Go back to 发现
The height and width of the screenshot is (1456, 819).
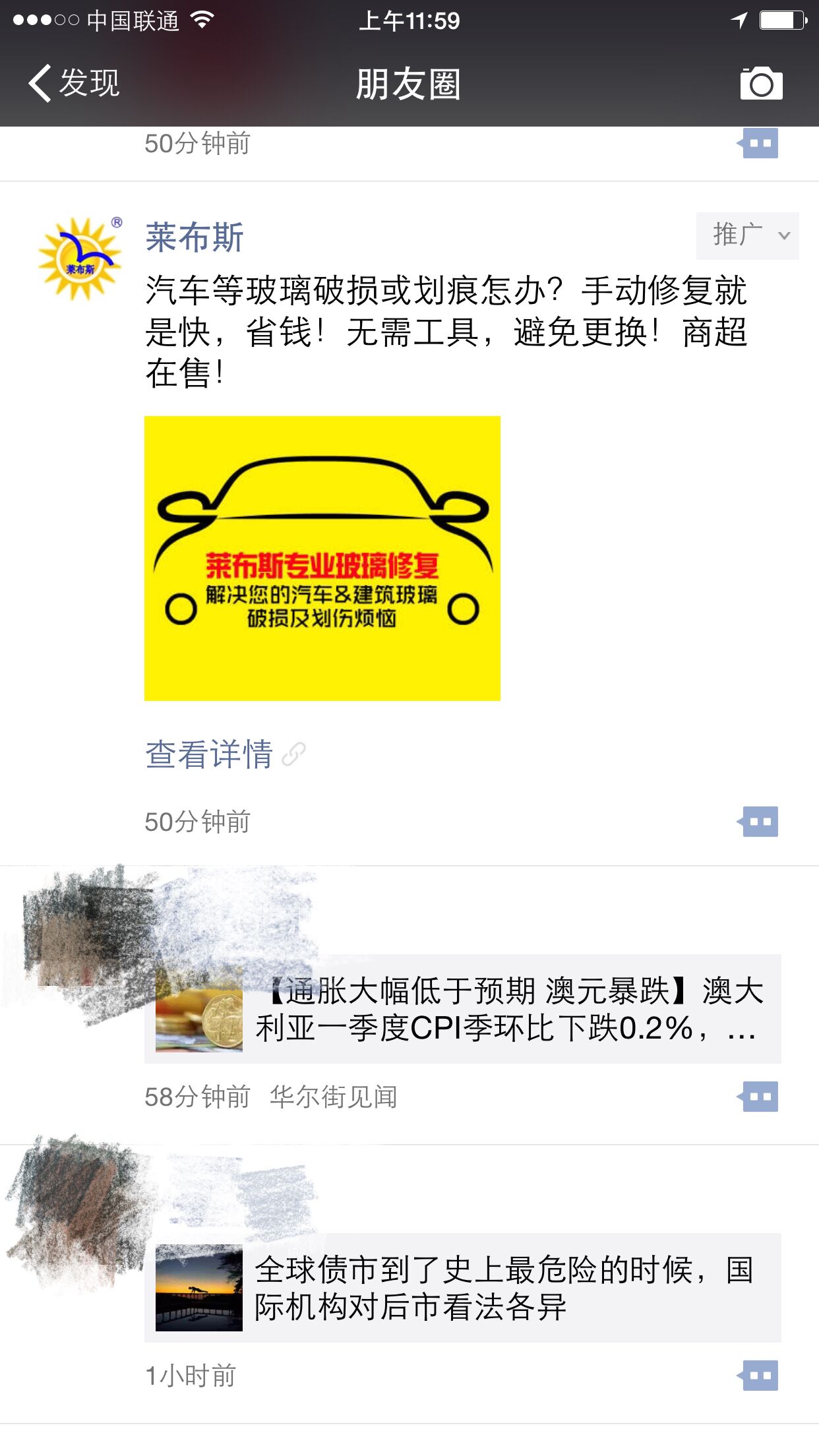click(74, 84)
